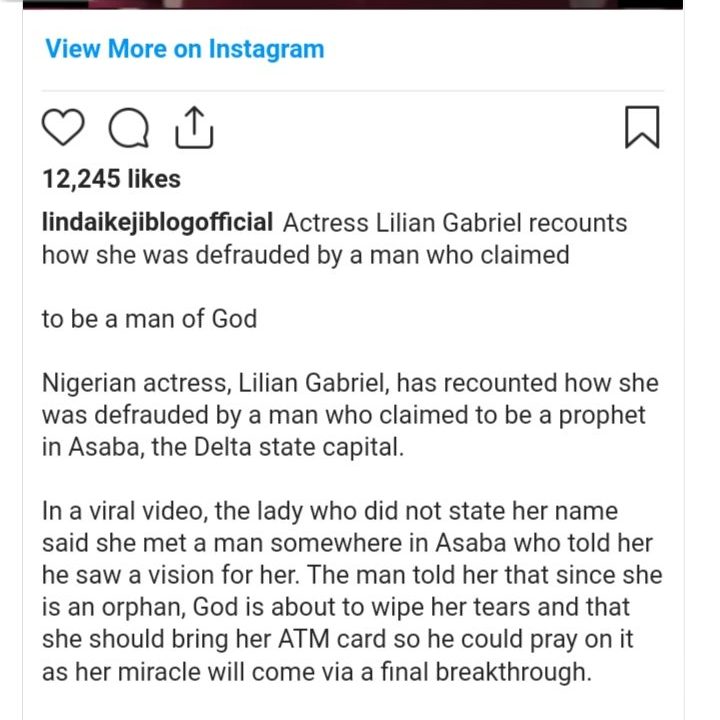Share the post with the upload icon
The image size is (720, 720).
pyautogui.click(x=195, y=126)
